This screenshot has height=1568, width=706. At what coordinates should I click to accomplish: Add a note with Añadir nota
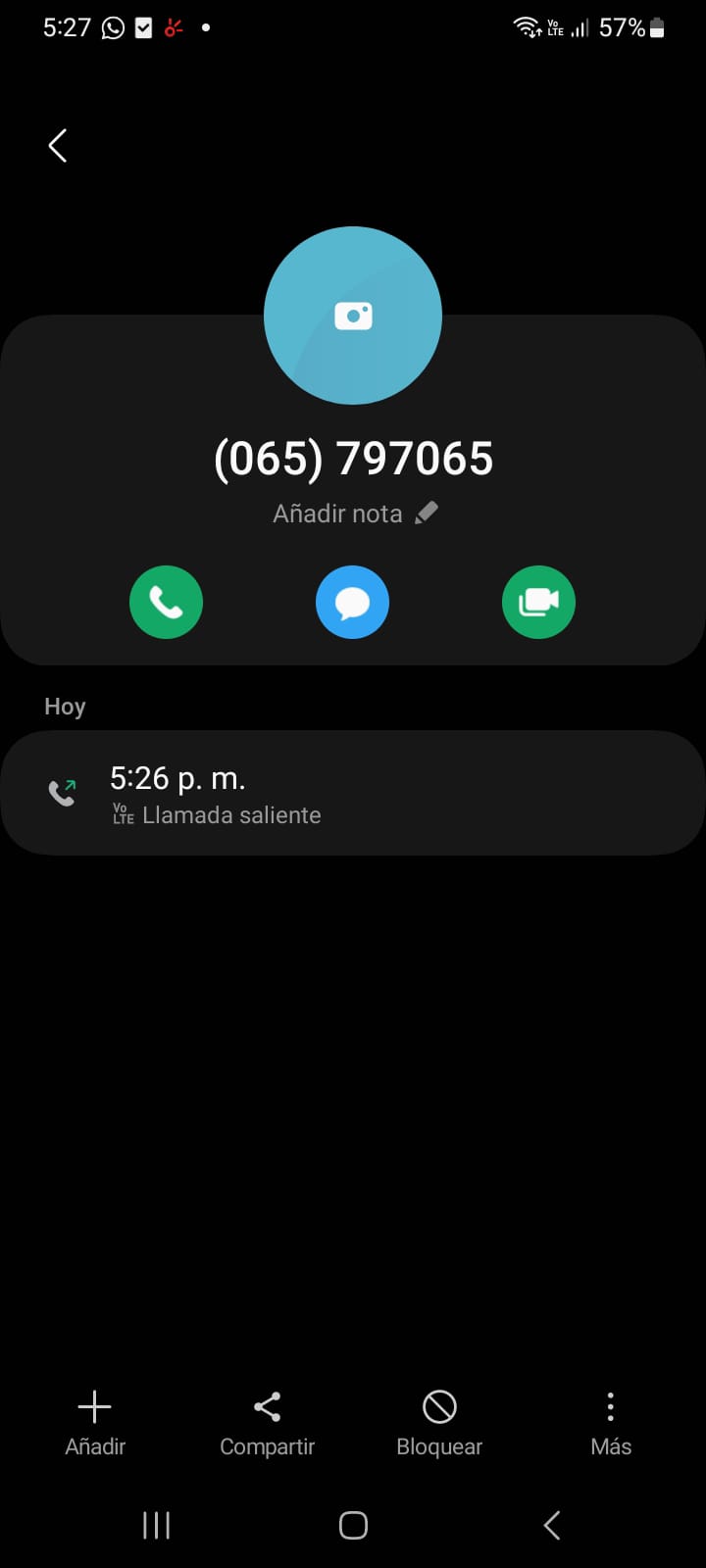point(355,514)
